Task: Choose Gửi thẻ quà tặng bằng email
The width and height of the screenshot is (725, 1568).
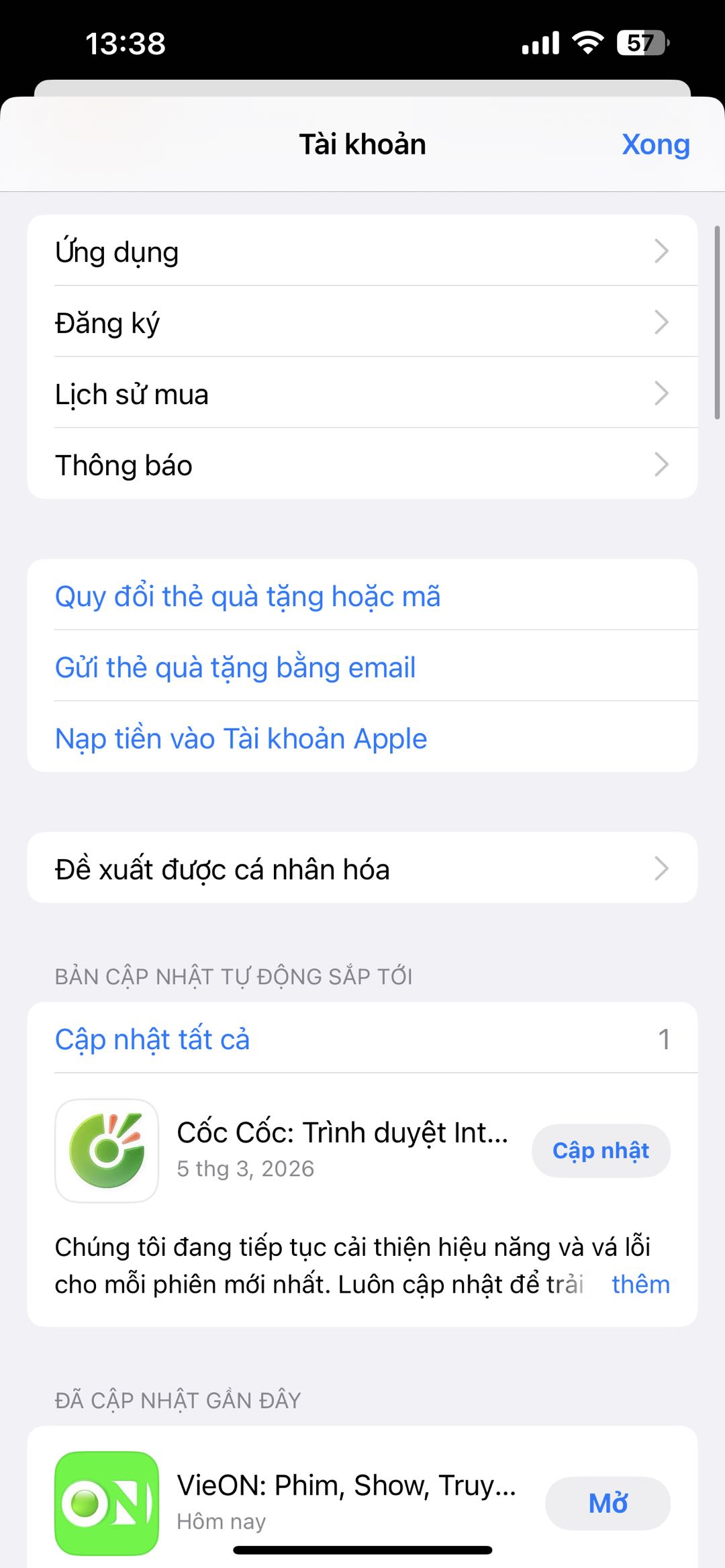Action: tap(362, 667)
